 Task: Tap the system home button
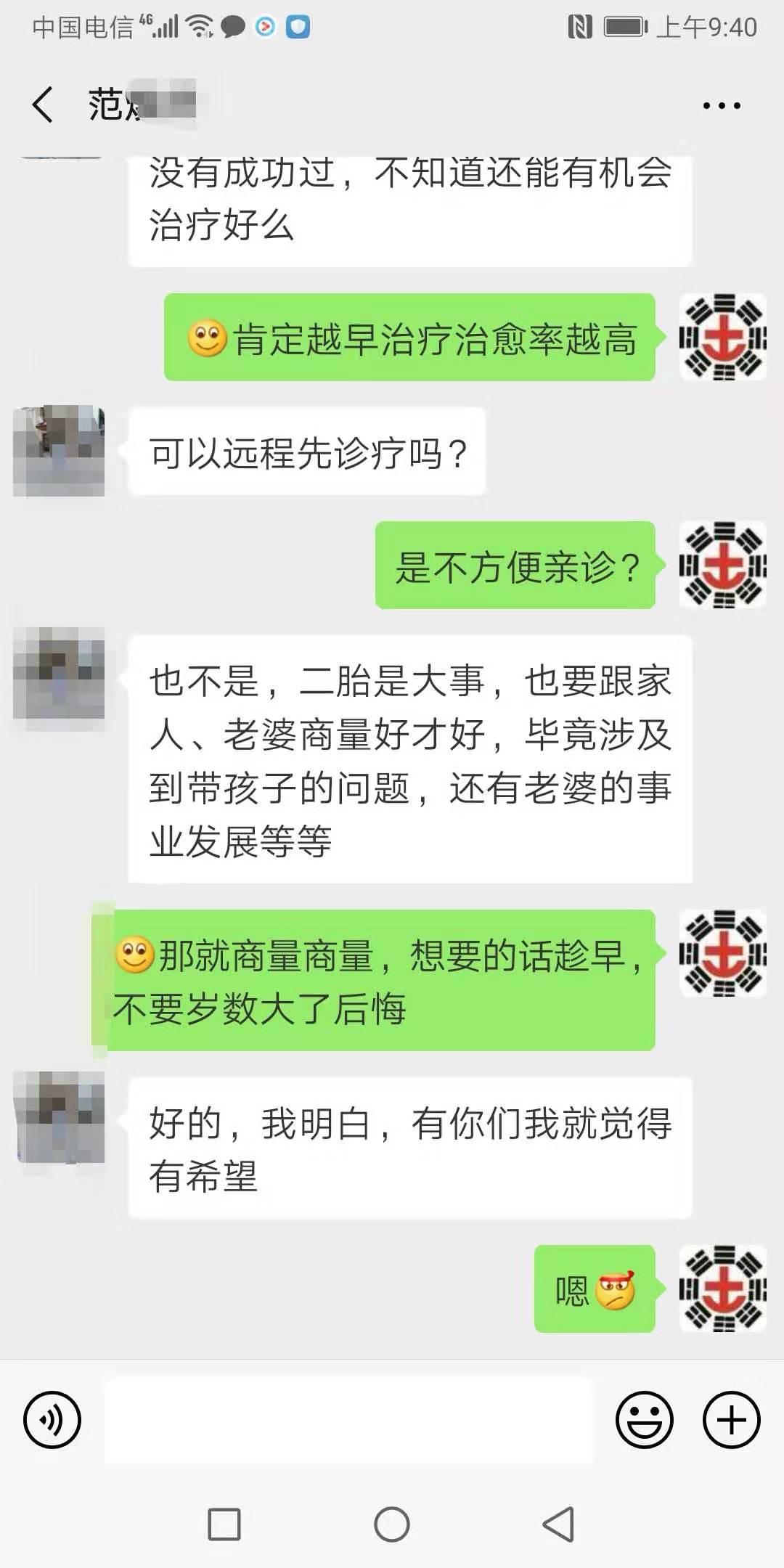pyautogui.click(x=392, y=1524)
